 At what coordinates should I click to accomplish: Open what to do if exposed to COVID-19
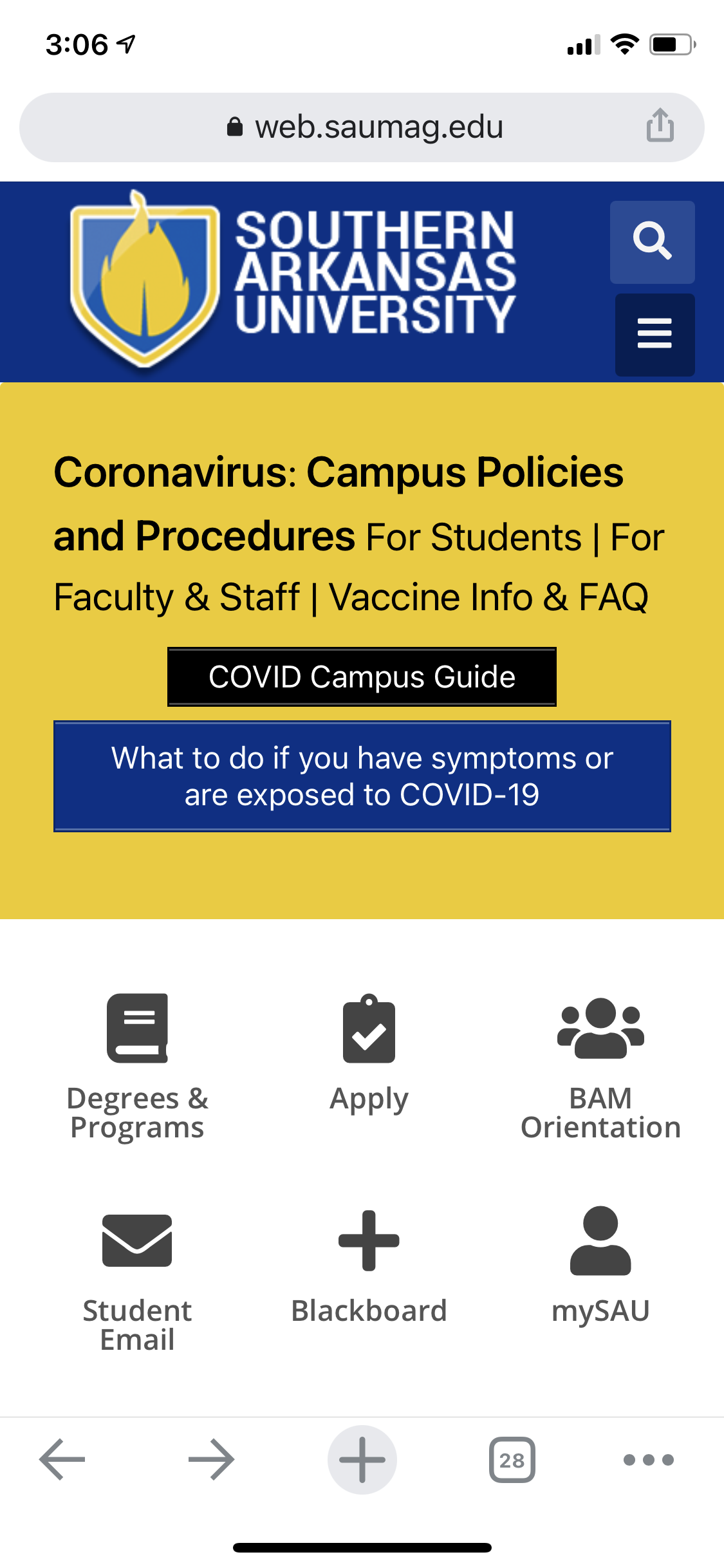362,776
